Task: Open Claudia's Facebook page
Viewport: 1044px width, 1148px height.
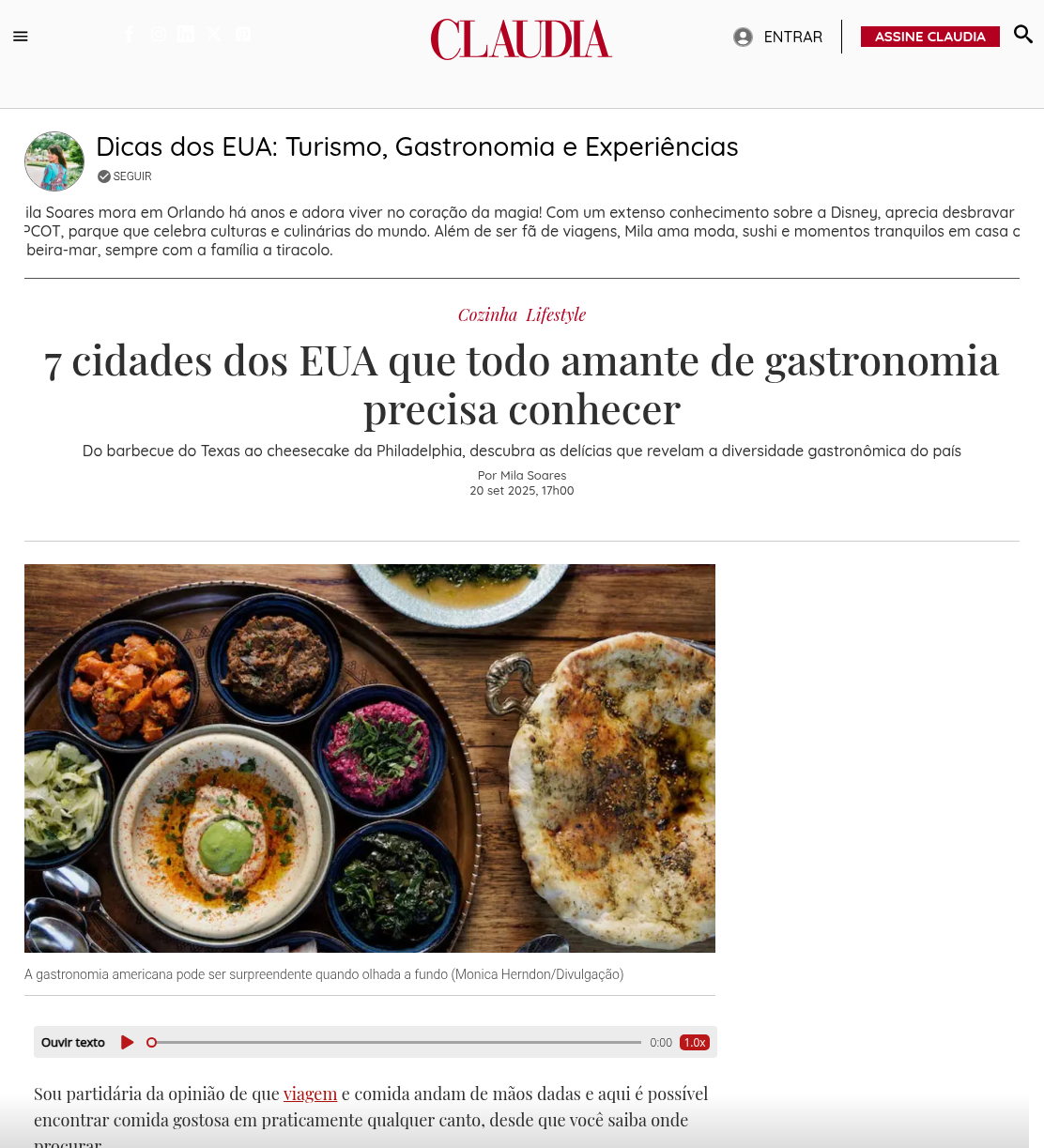Action: [130, 35]
